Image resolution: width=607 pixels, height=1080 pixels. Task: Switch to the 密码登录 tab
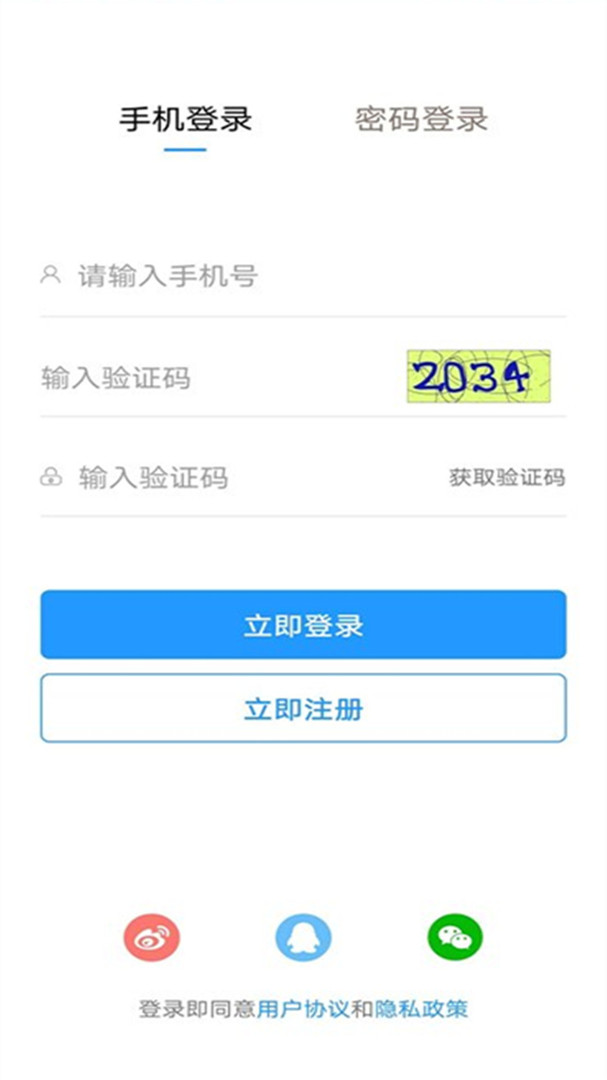(421, 119)
